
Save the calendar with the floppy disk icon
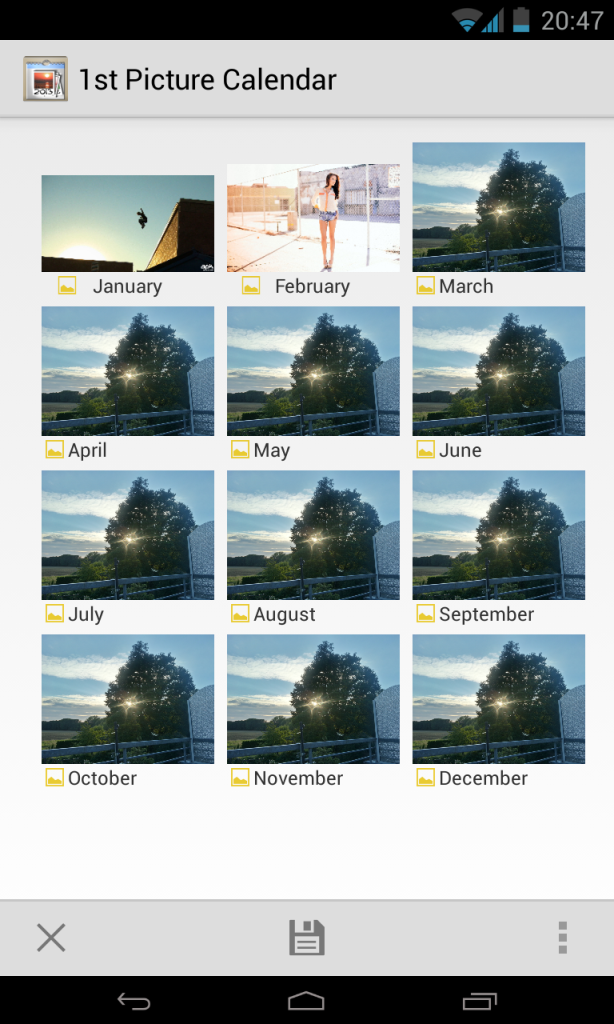coord(307,938)
